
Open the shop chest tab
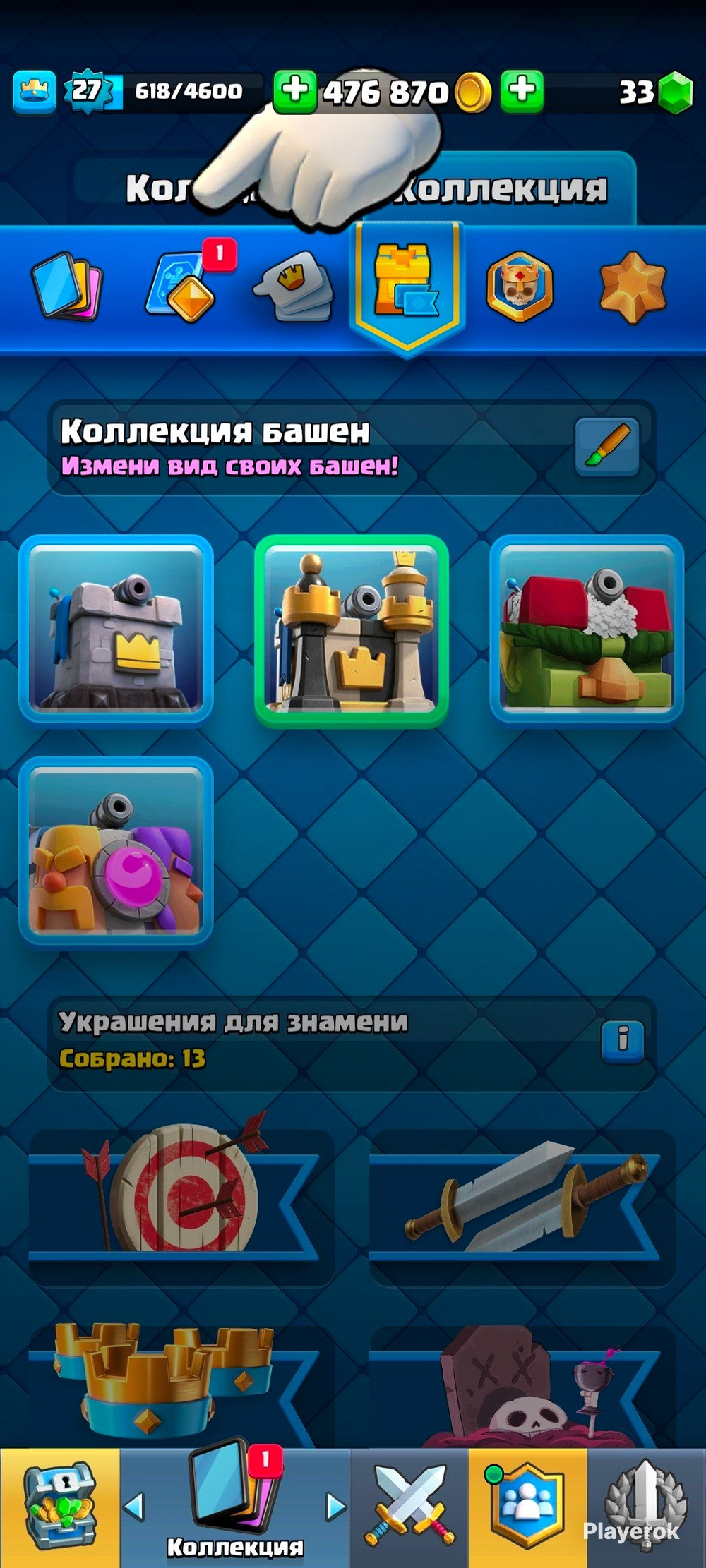coord(59,1507)
